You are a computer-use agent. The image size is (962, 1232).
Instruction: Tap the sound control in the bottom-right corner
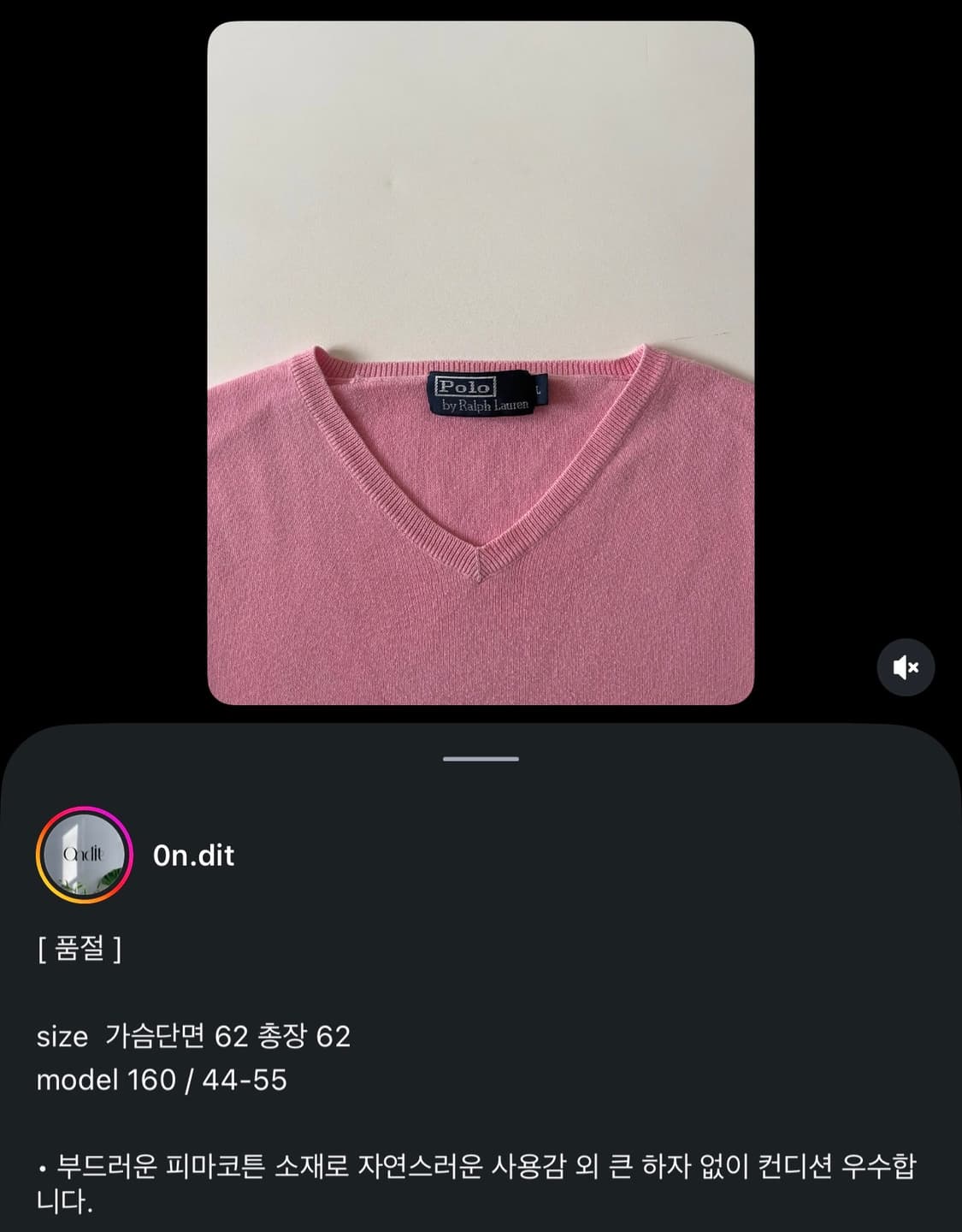(x=906, y=667)
